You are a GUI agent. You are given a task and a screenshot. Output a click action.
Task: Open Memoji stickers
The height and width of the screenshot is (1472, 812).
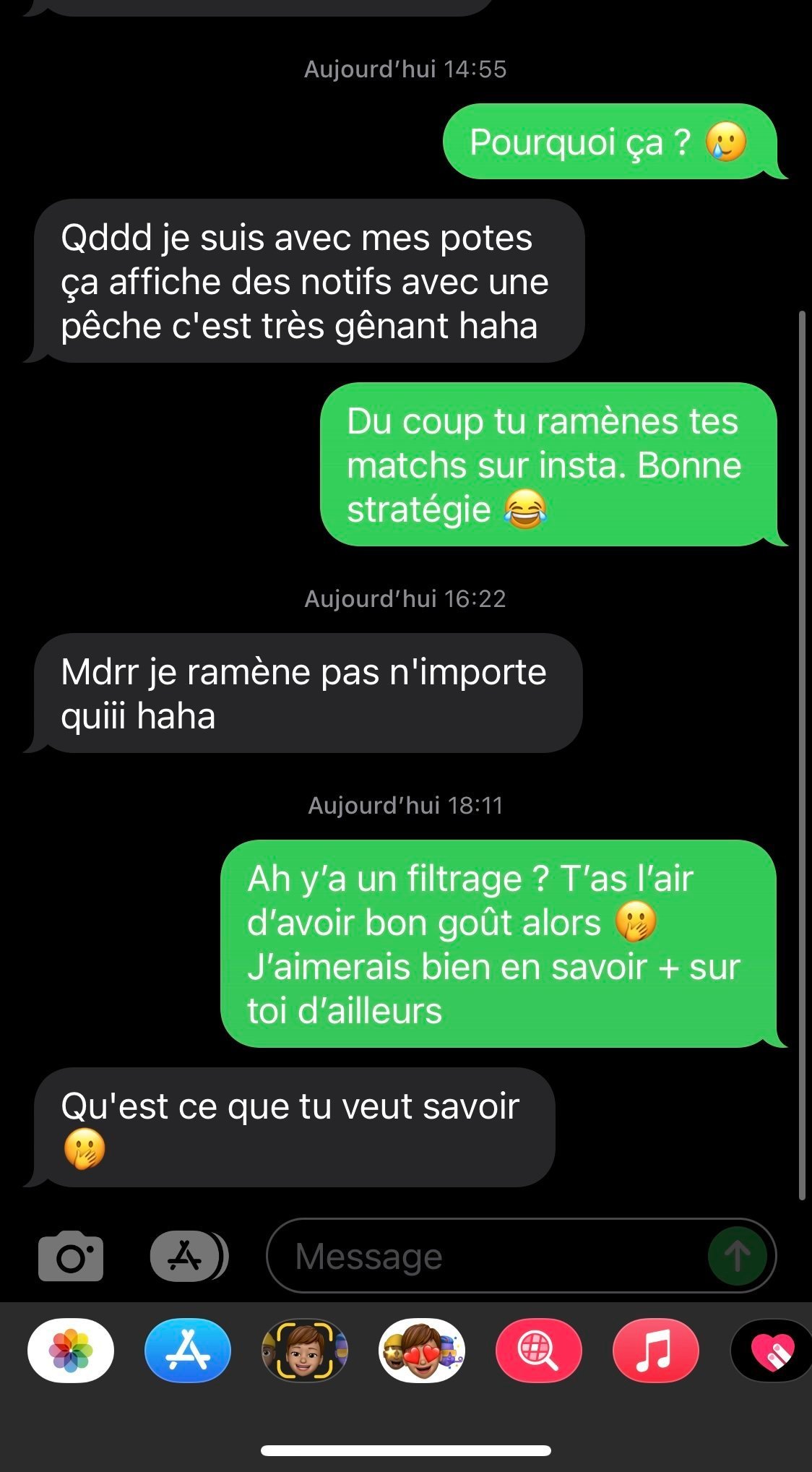coord(422,1350)
